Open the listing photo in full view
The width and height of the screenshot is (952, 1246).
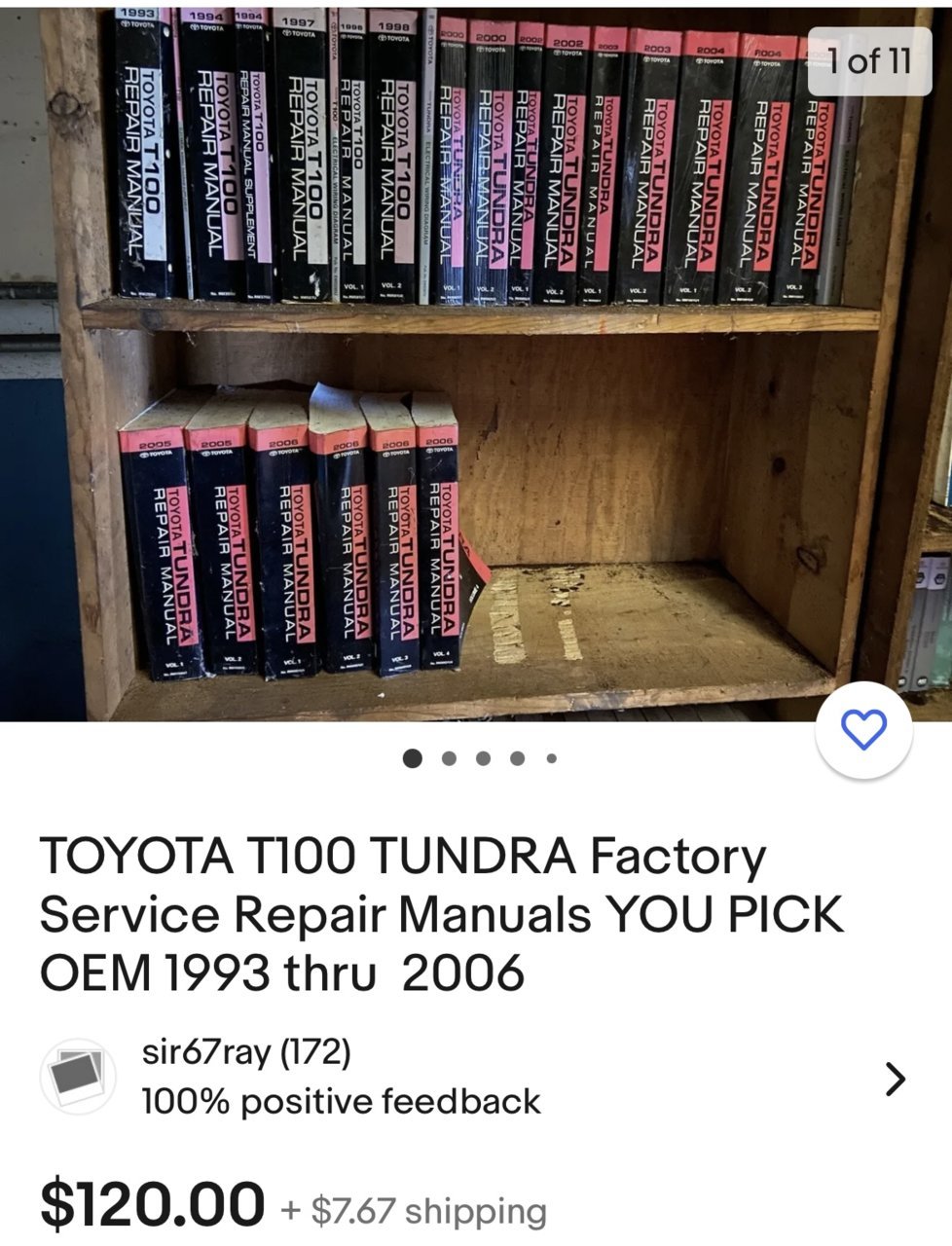tap(476, 360)
